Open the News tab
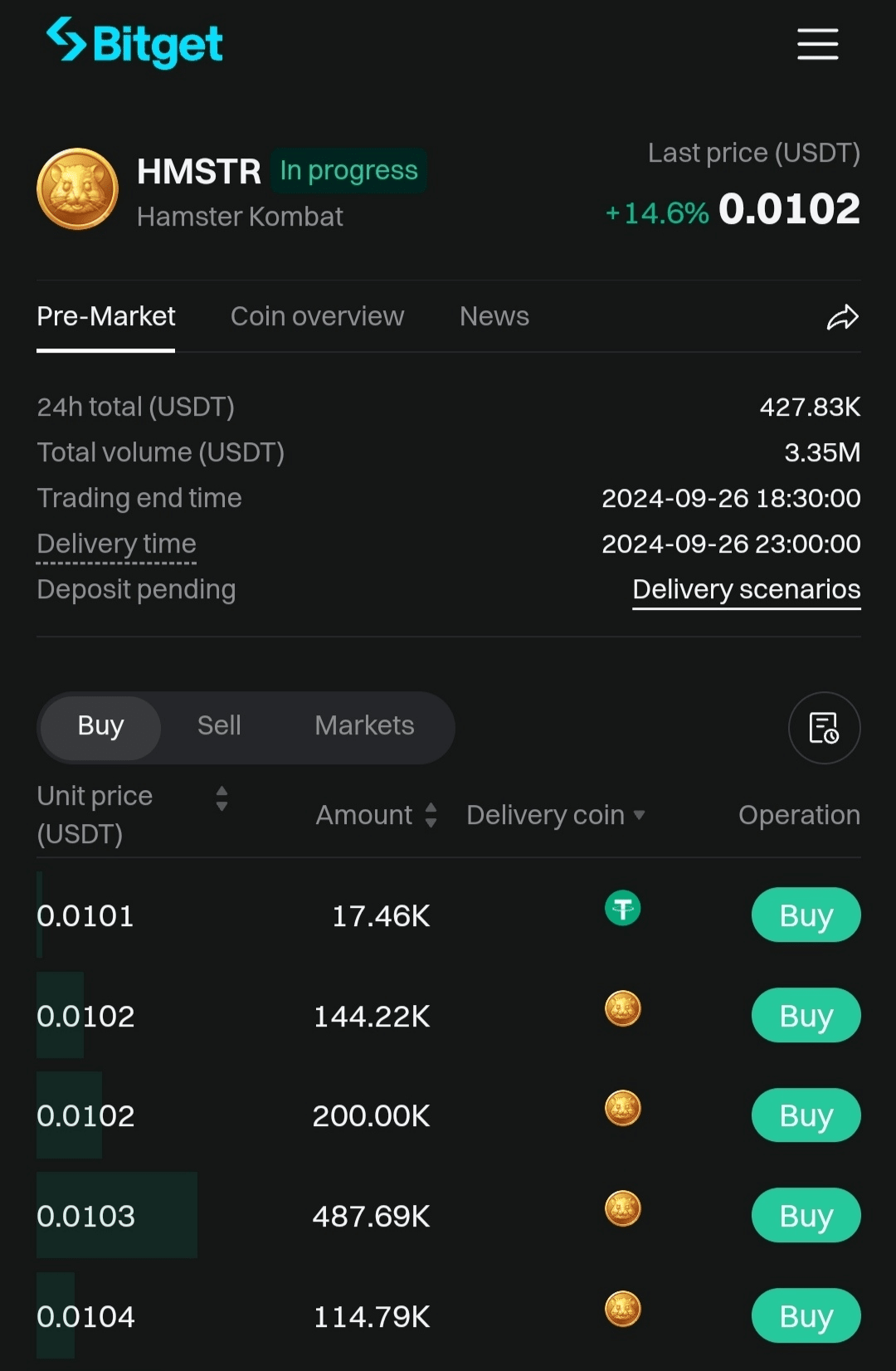 click(x=494, y=316)
